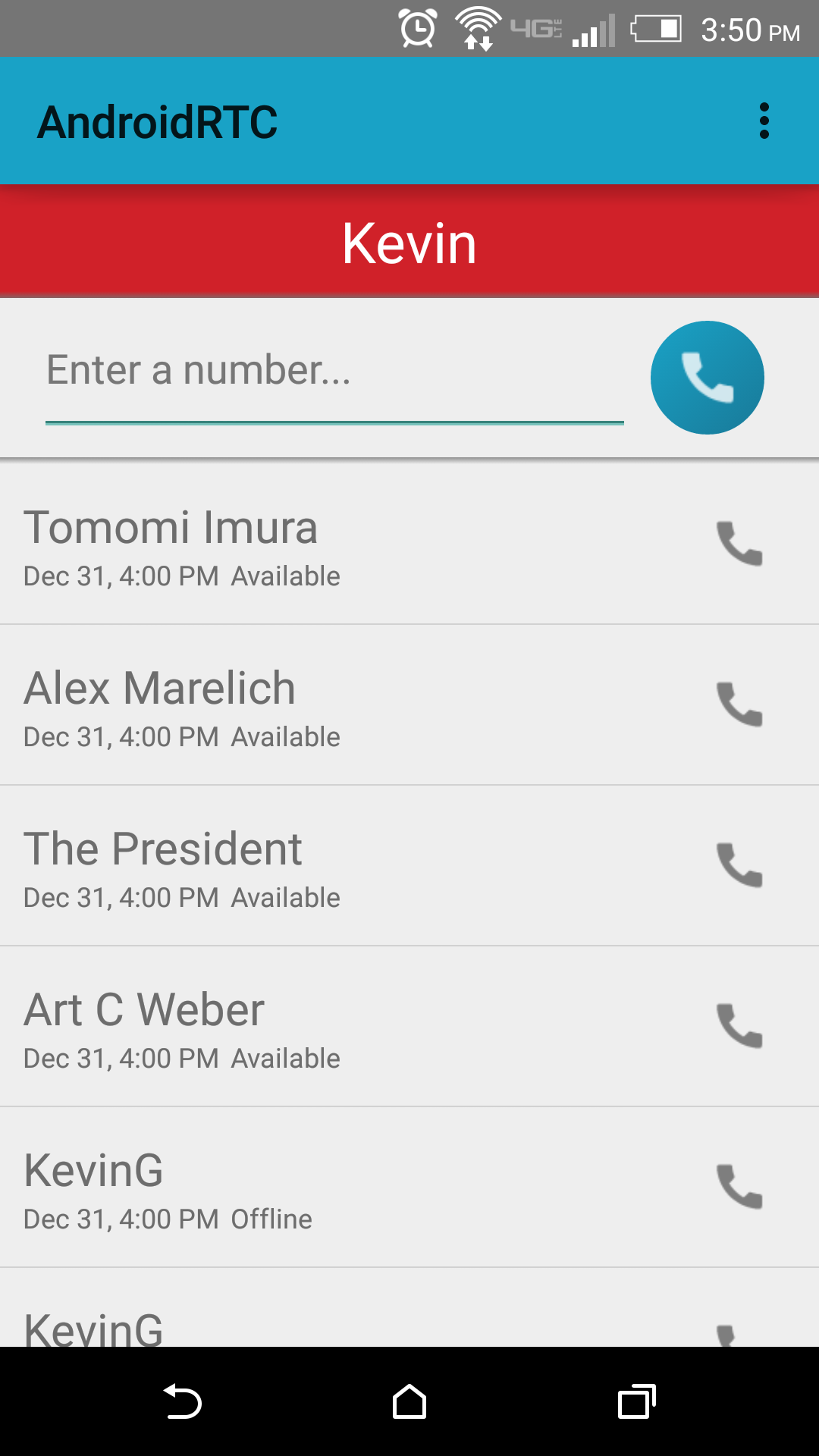Open The President contact row
Screen dimensions: 819x1456
303,865
